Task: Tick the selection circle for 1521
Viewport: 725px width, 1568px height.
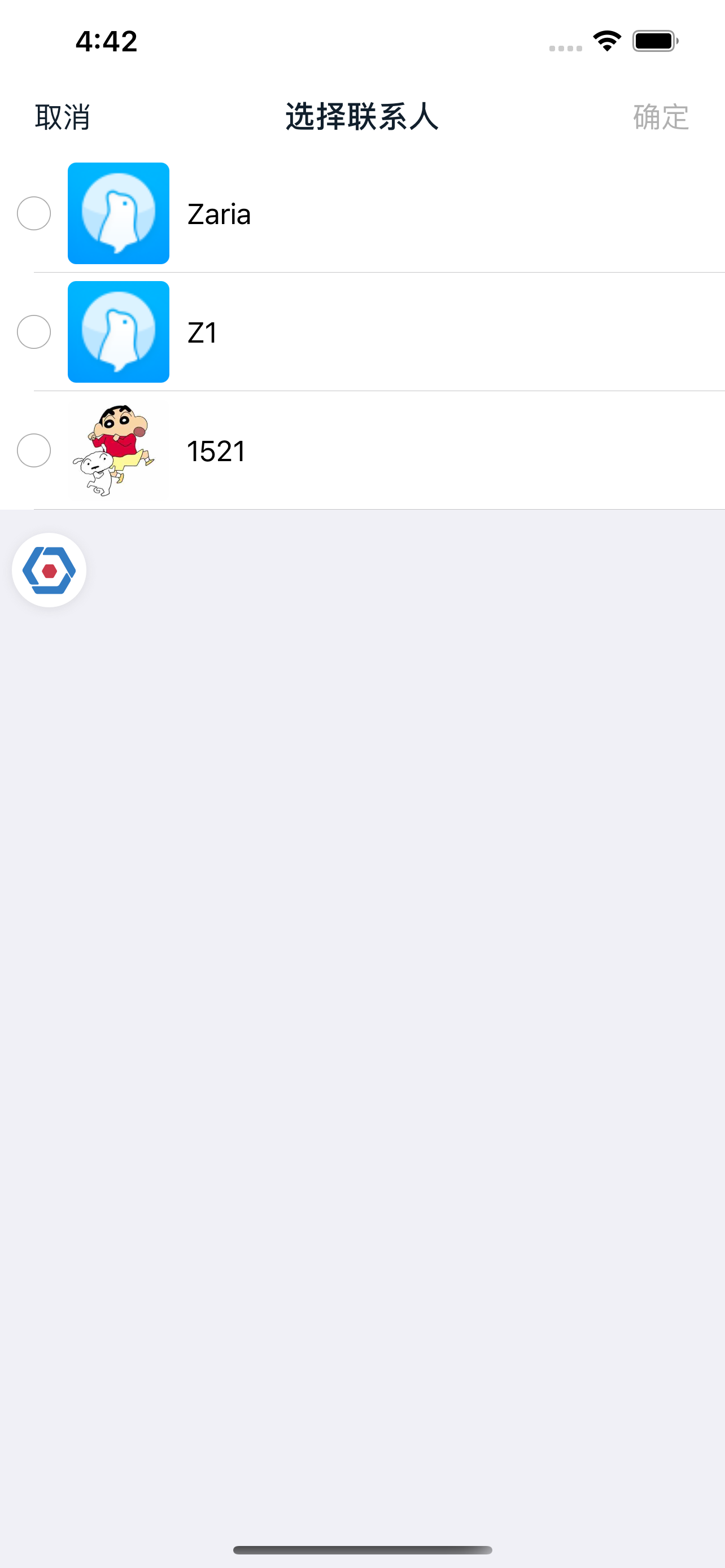Action: pyautogui.click(x=34, y=451)
